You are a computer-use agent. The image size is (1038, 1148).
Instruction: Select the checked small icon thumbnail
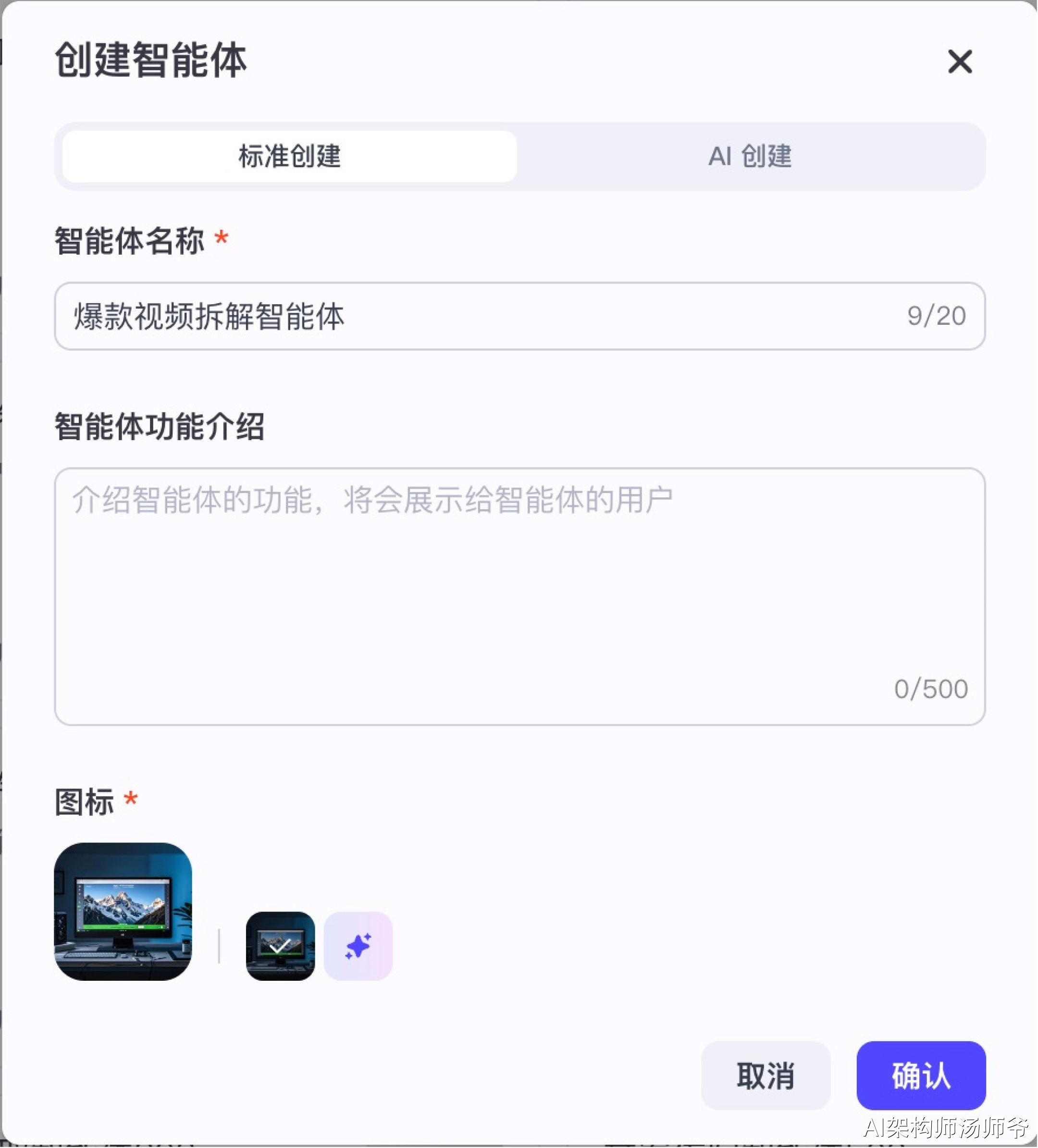(x=280, y=946)
